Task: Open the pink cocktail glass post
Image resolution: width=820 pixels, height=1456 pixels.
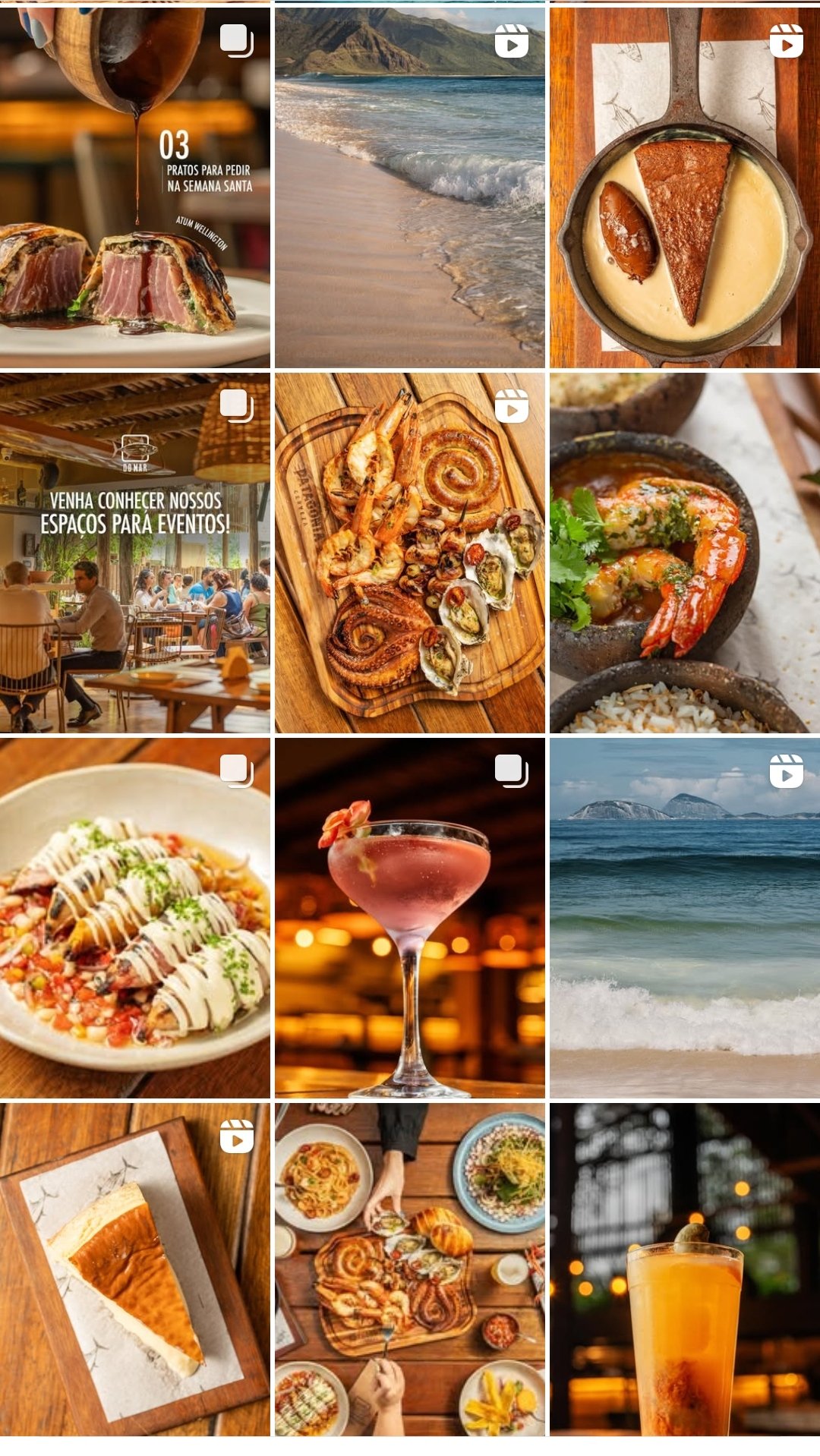Action: 409,918
